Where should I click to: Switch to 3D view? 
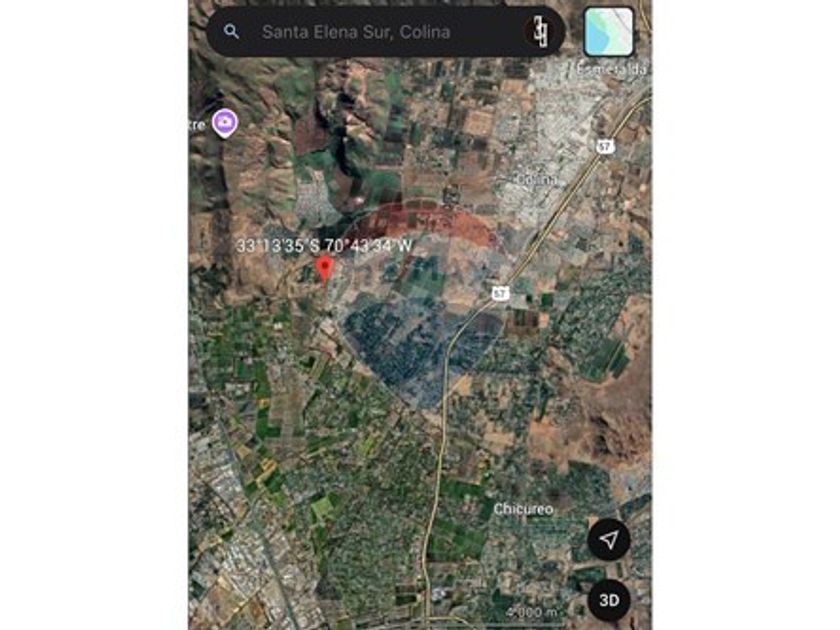tap(609, 600)
